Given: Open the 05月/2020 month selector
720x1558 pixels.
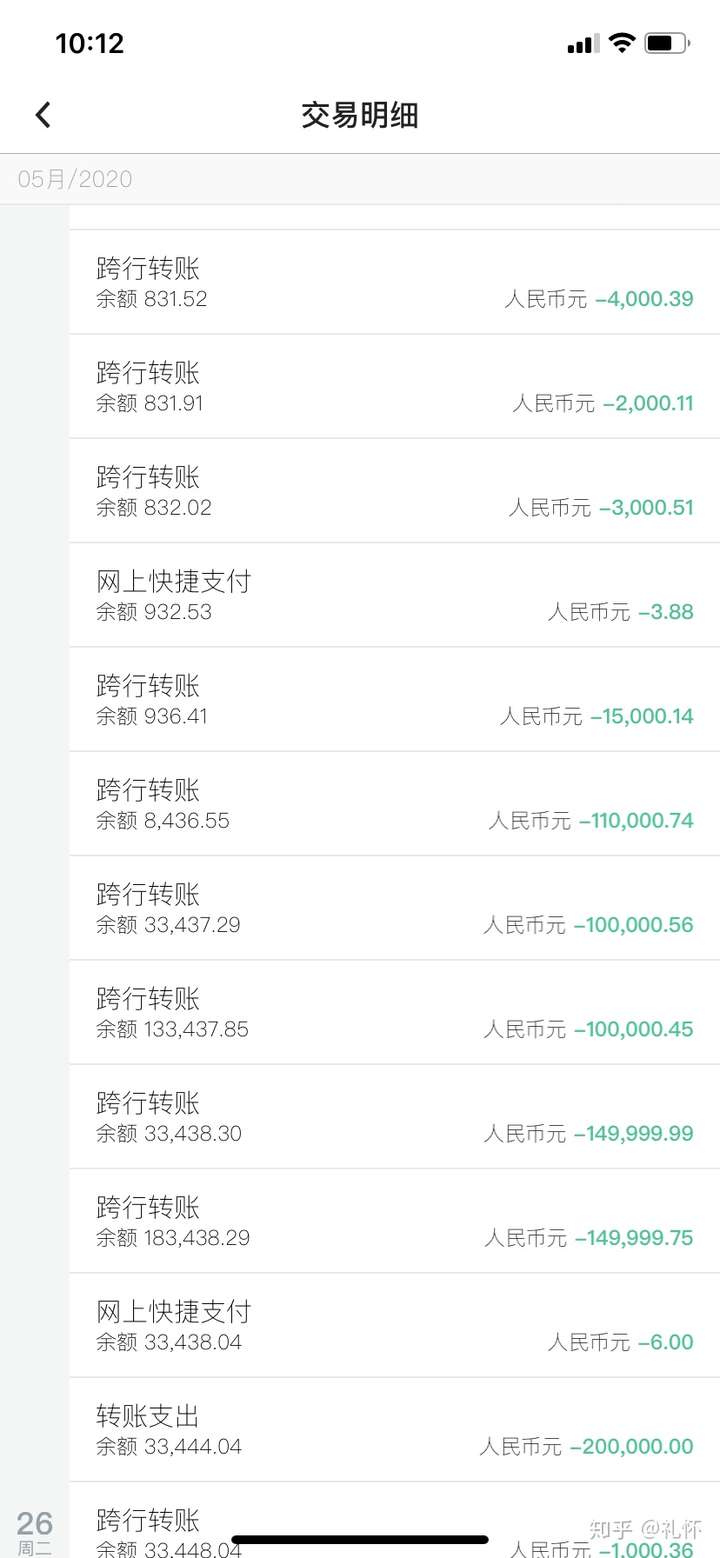Looking at the screenshot, I should (75, 179).
